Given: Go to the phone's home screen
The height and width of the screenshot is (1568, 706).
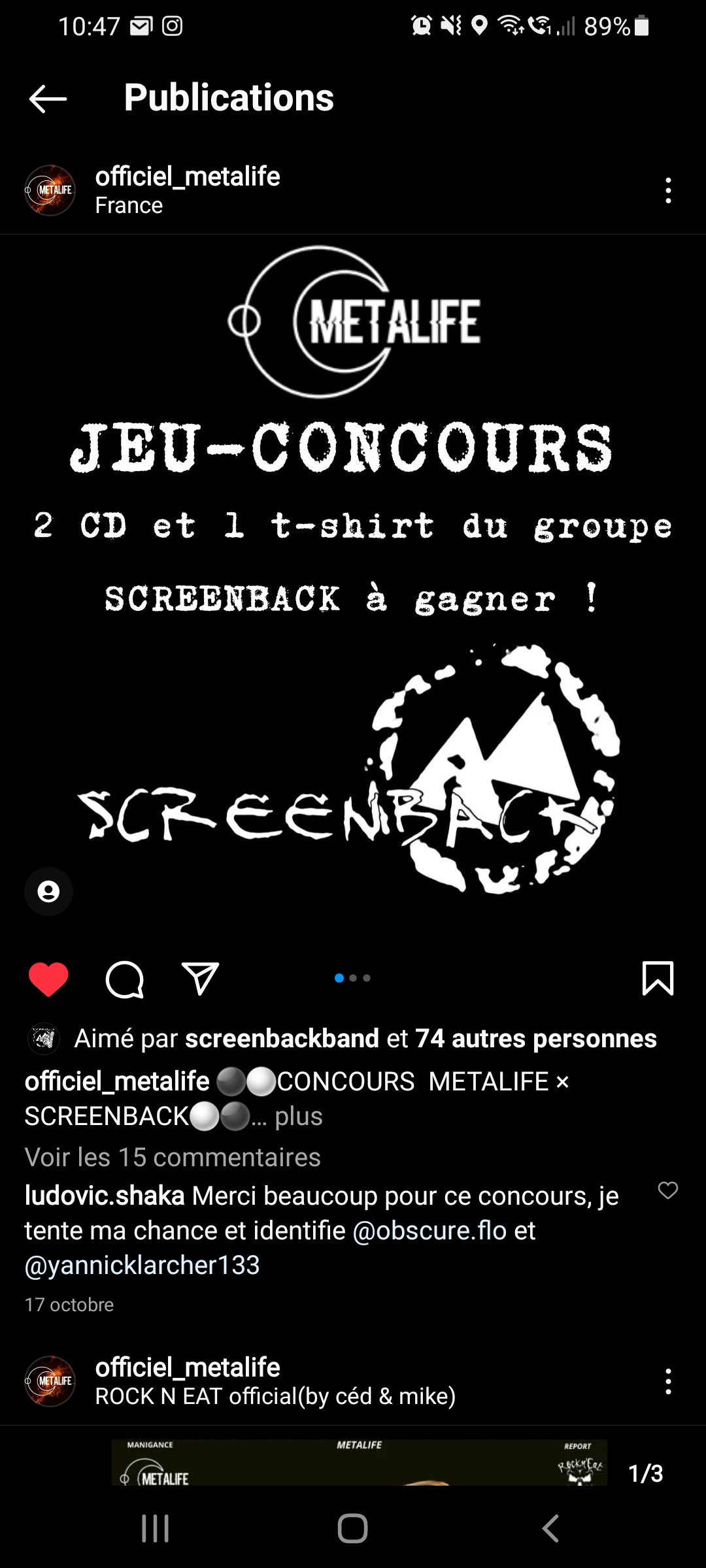Looking at the screenshot, I should click(x=352, y=1529).
